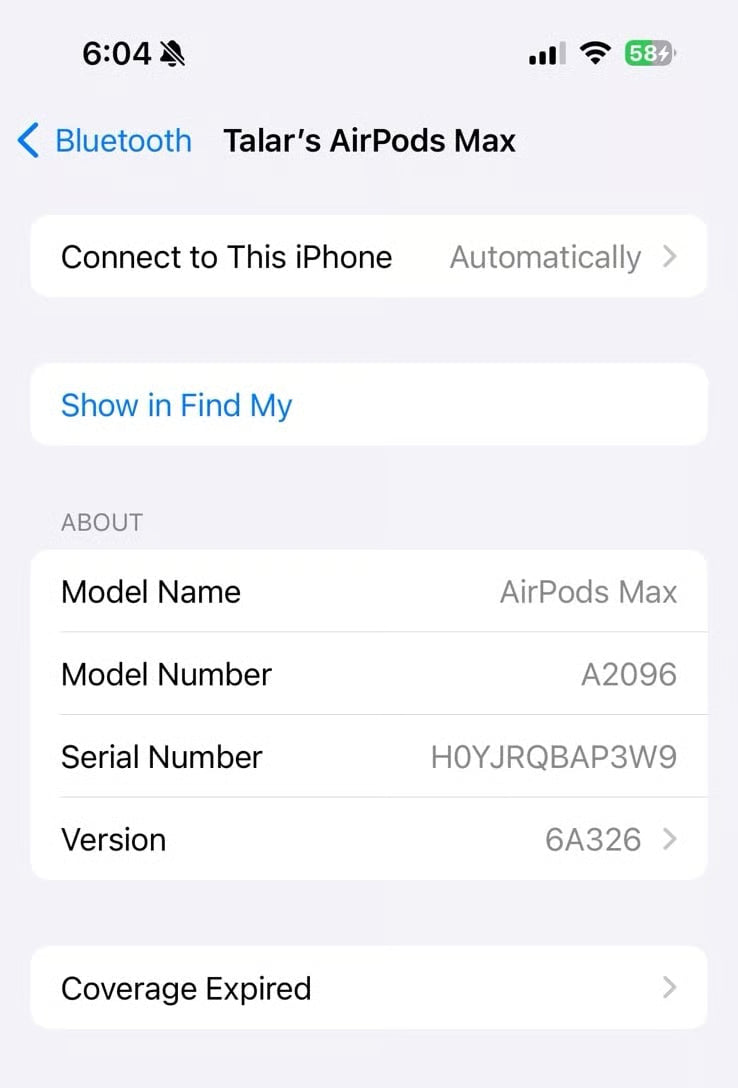Click the charging bolt inside the battery indicator
Screen dimensions: 738x1088
662,53
